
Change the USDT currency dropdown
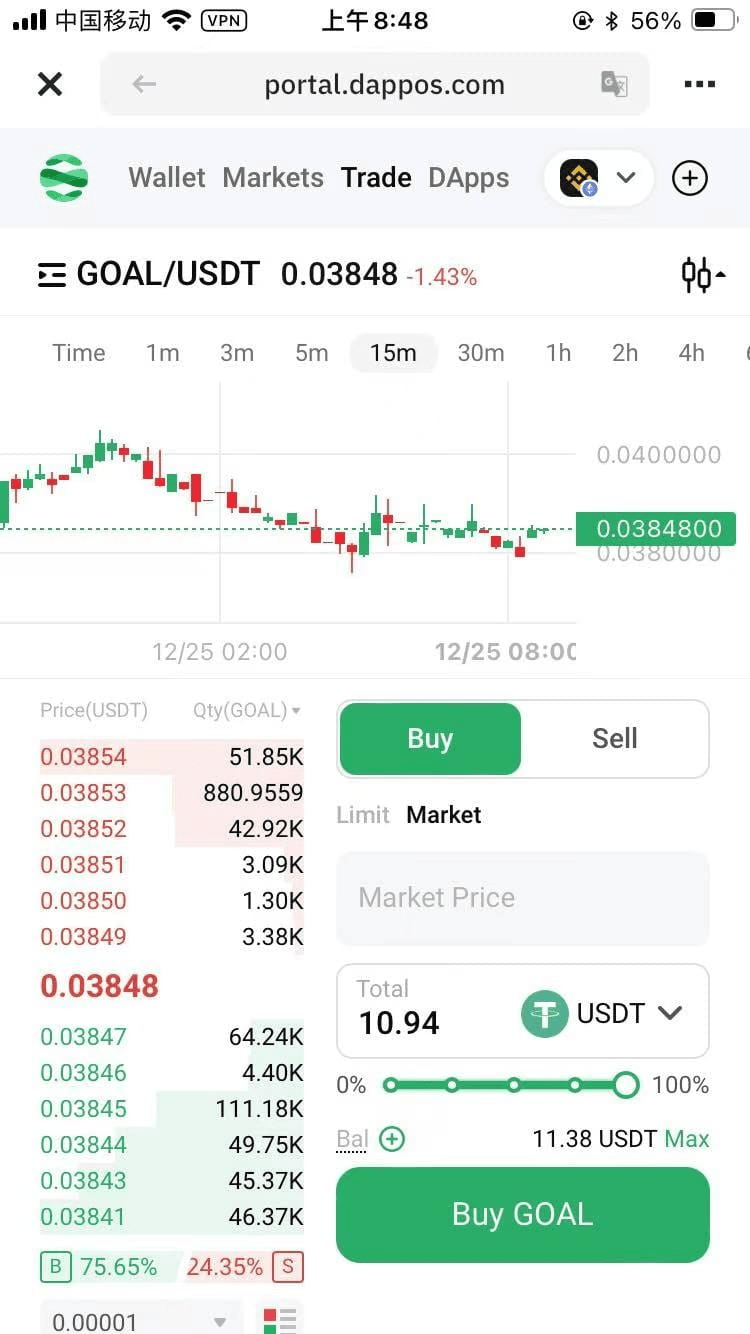603,1013
